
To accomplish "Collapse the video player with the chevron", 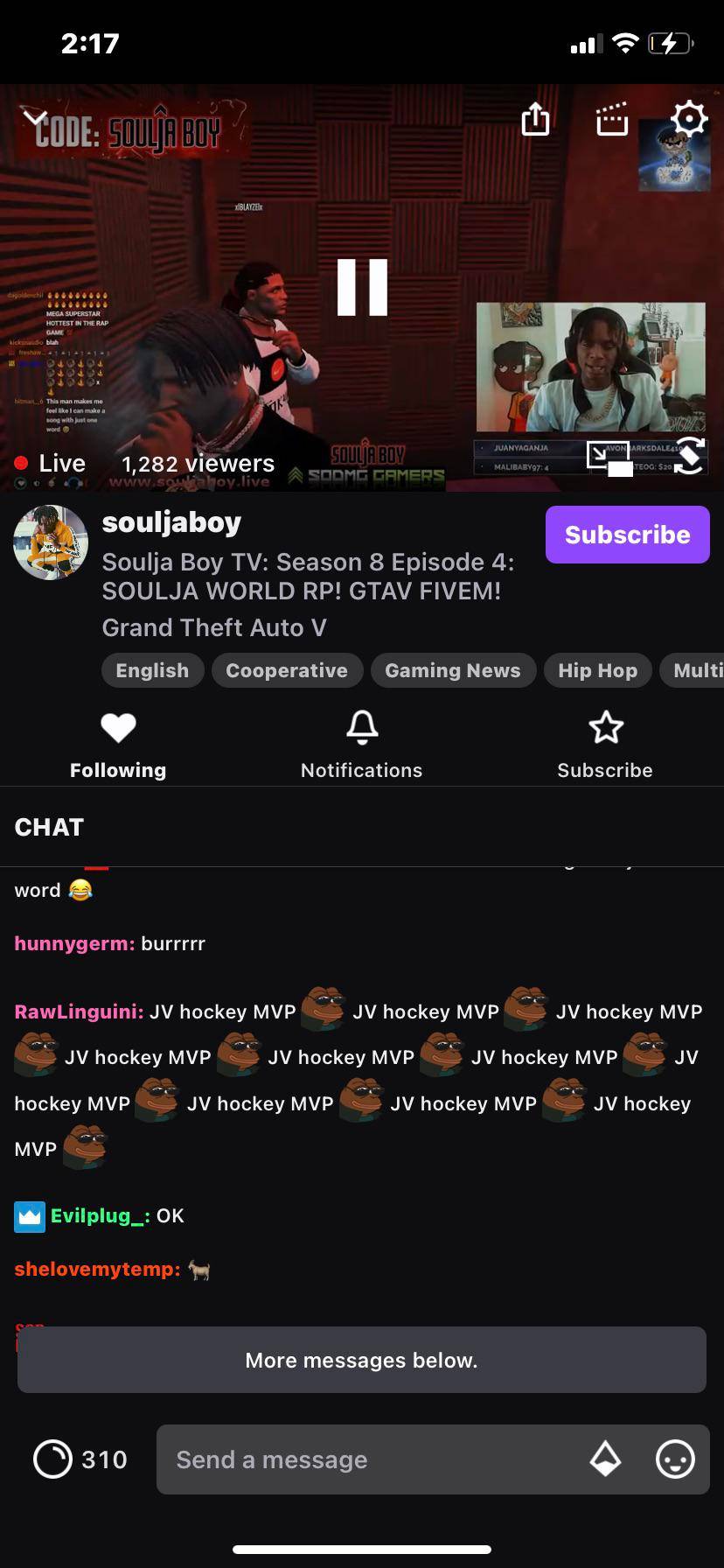I will [35, 117].
